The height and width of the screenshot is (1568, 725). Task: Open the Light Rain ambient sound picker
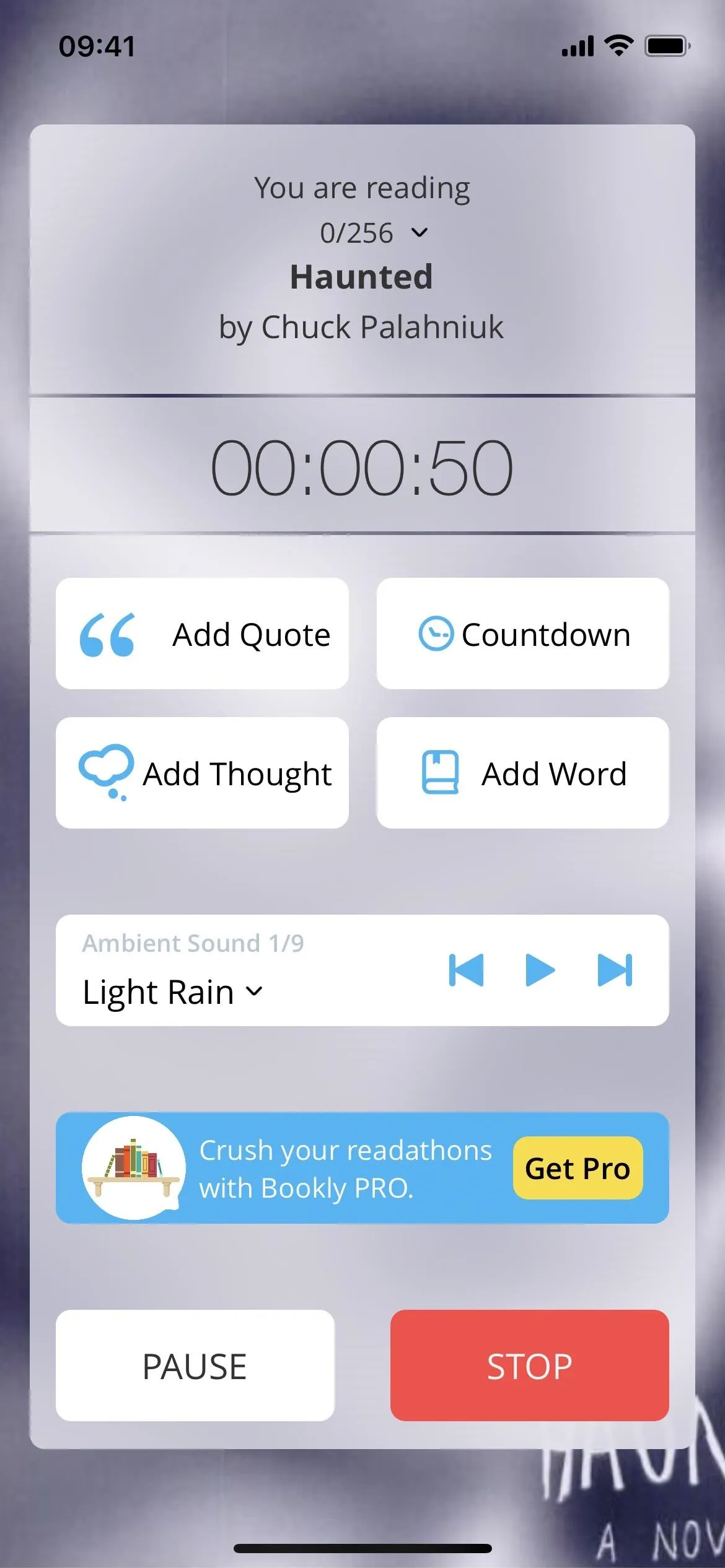click(173, 992)
